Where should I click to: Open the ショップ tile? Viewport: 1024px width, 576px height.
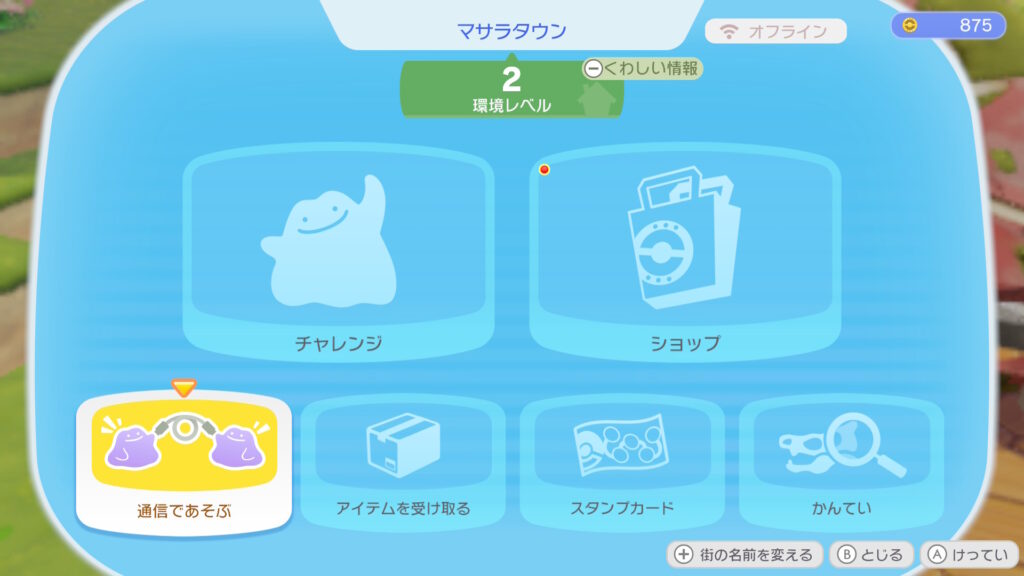[685, 255]
